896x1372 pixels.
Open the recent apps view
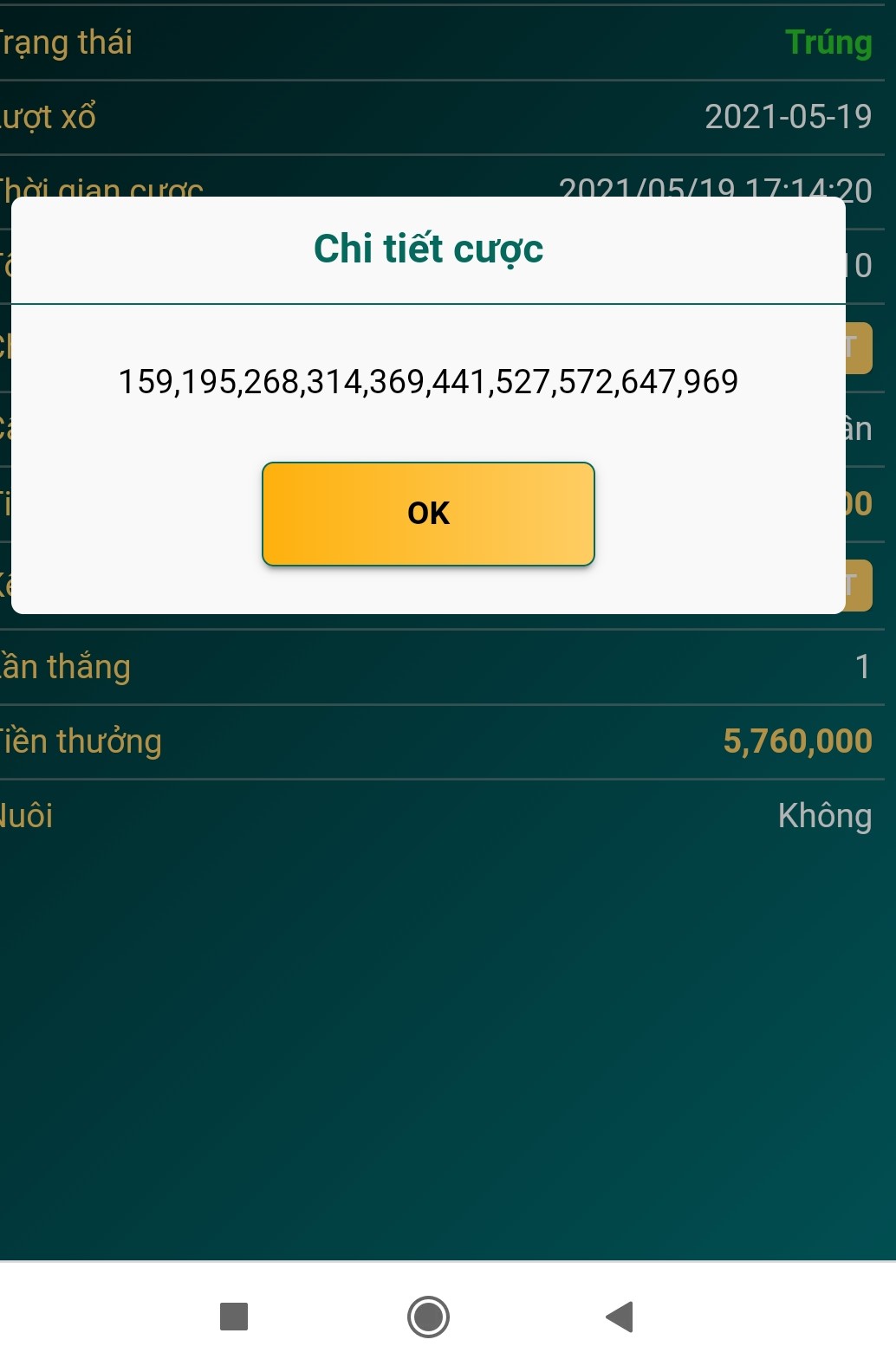pyautogui.click(x=234, y=1317)
